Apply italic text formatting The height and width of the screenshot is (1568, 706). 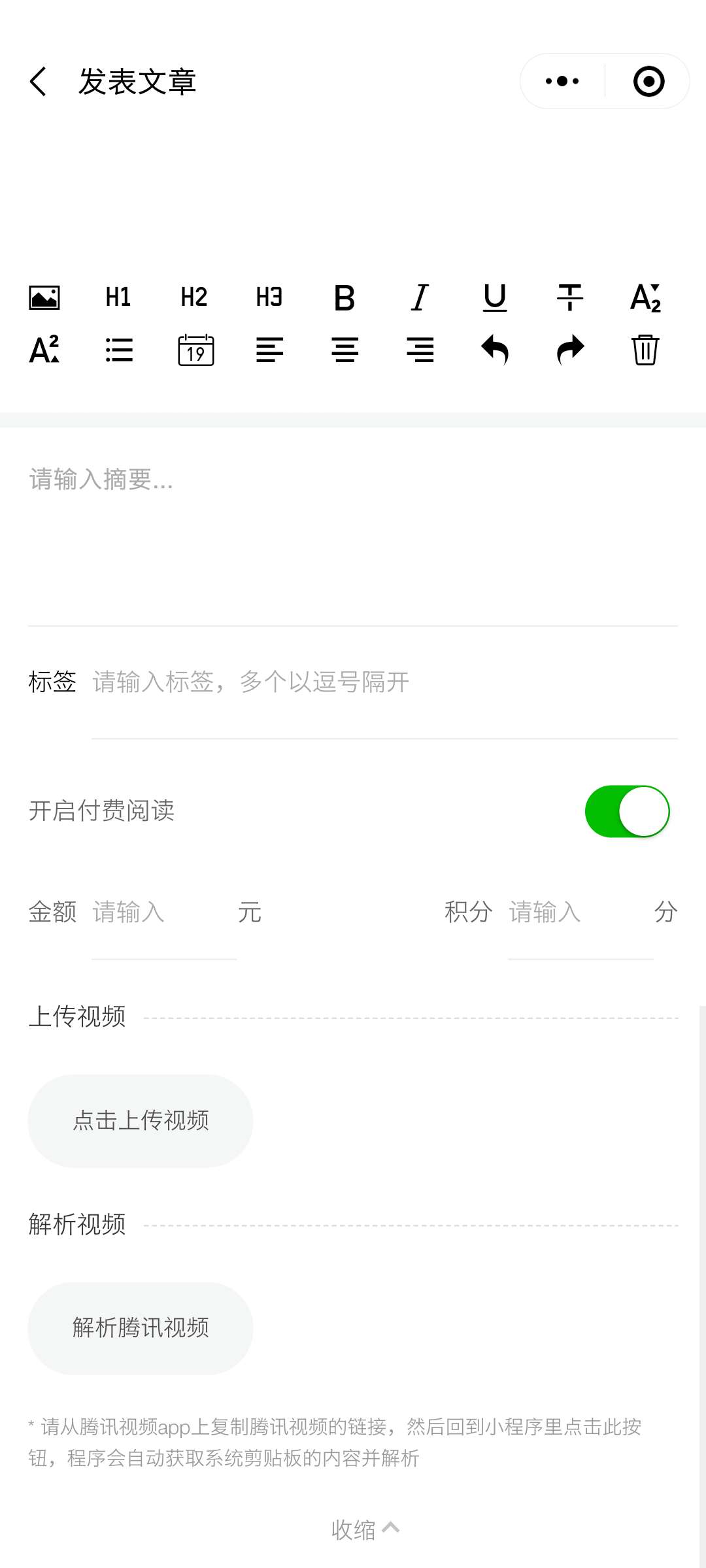click(420, 298)
